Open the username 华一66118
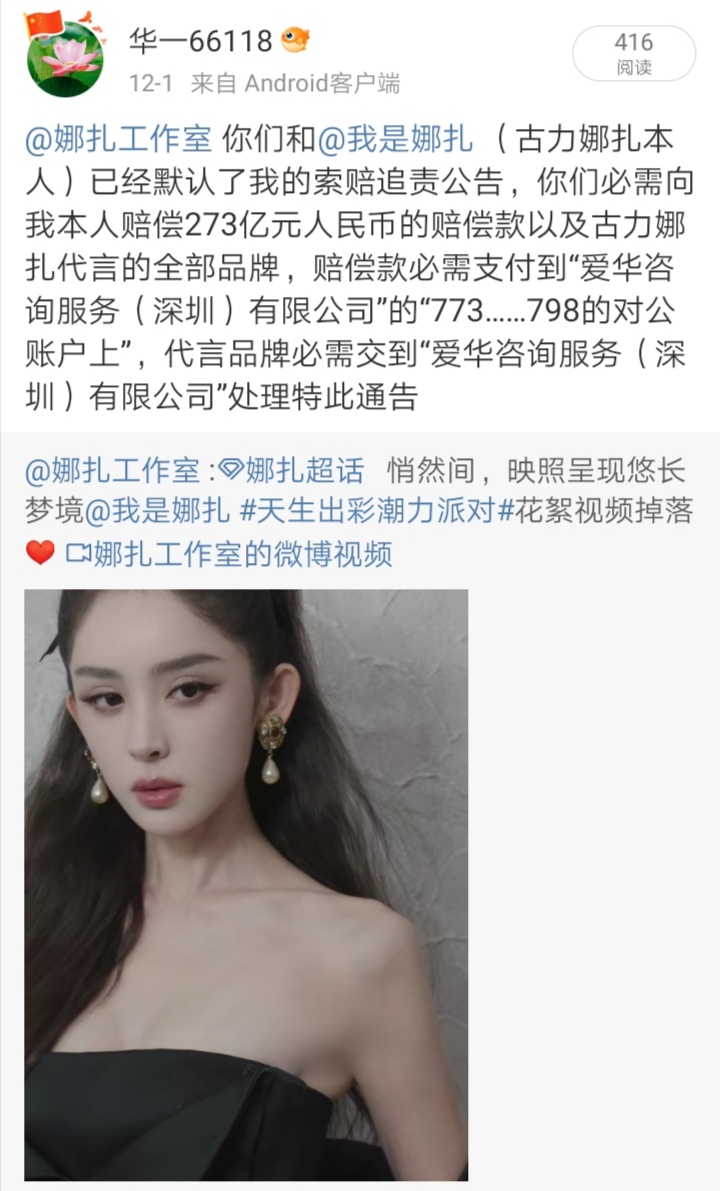The height and width of the screenshot is (1191, 720). 201,41
